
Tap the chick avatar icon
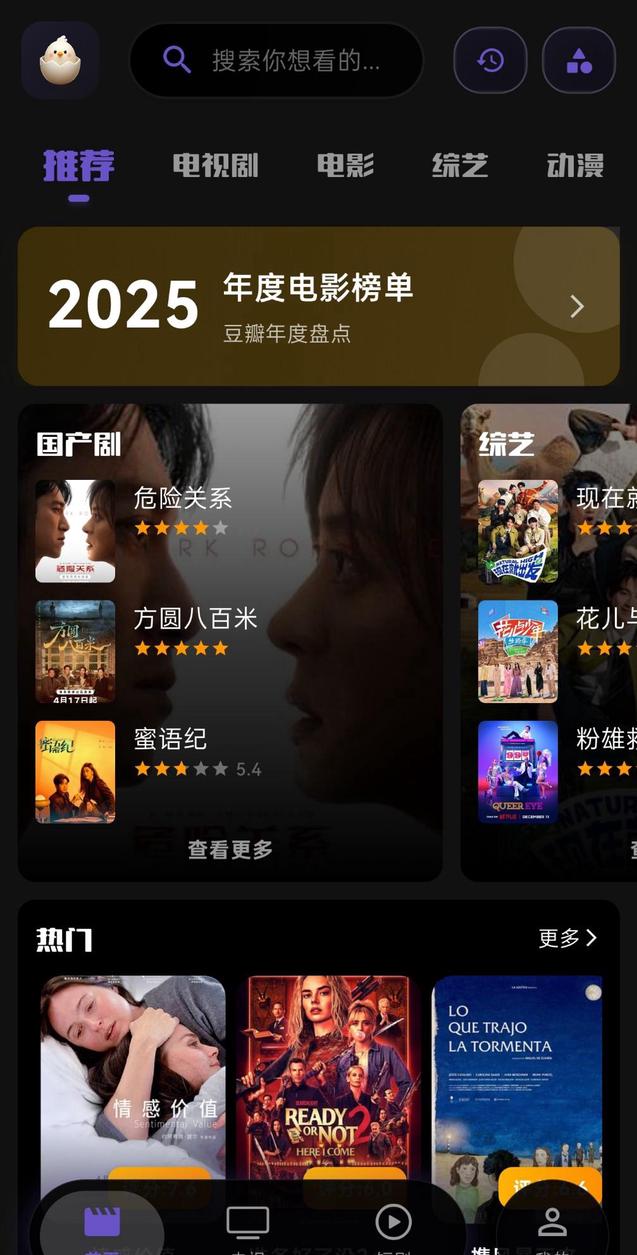pyautogui.click(x=60, y=60)
